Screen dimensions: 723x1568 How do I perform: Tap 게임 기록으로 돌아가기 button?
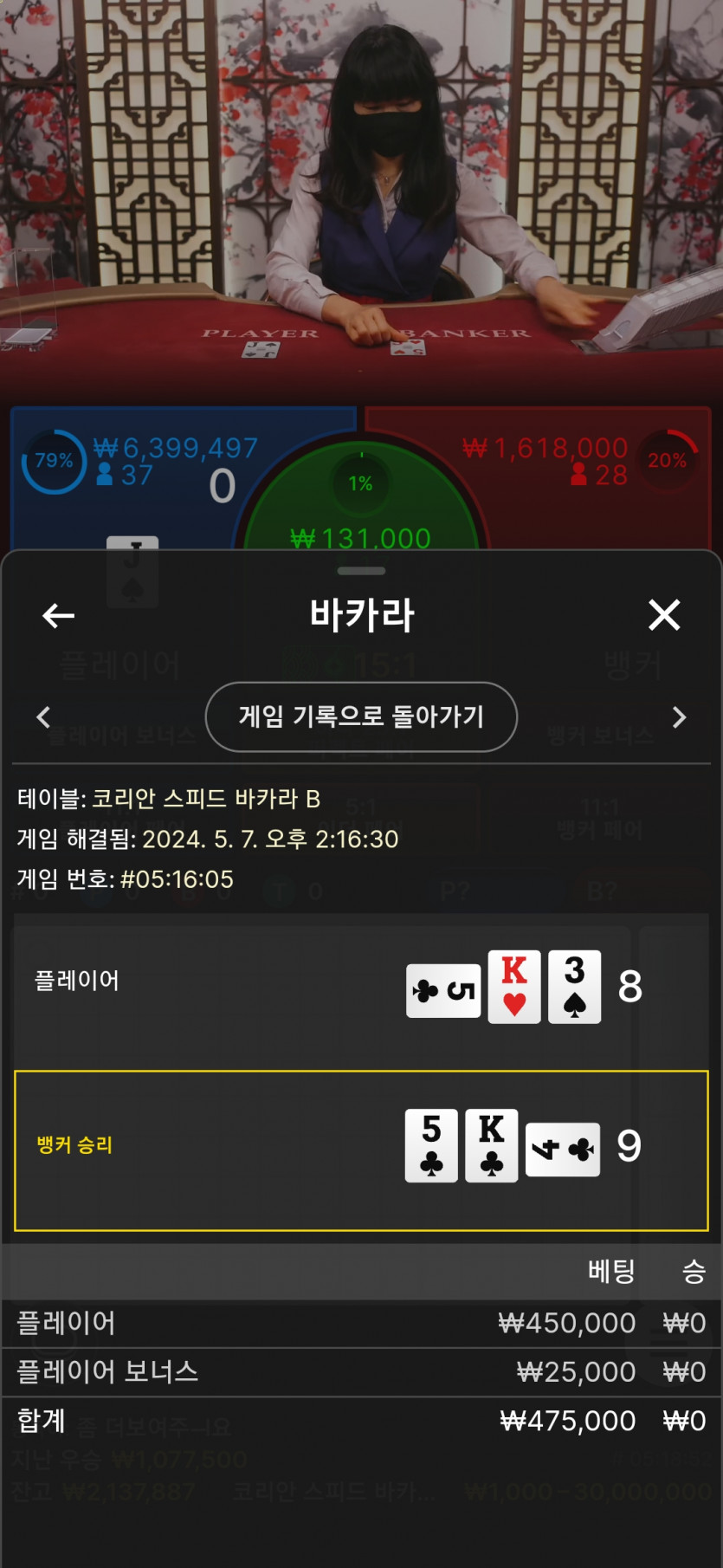361,716
